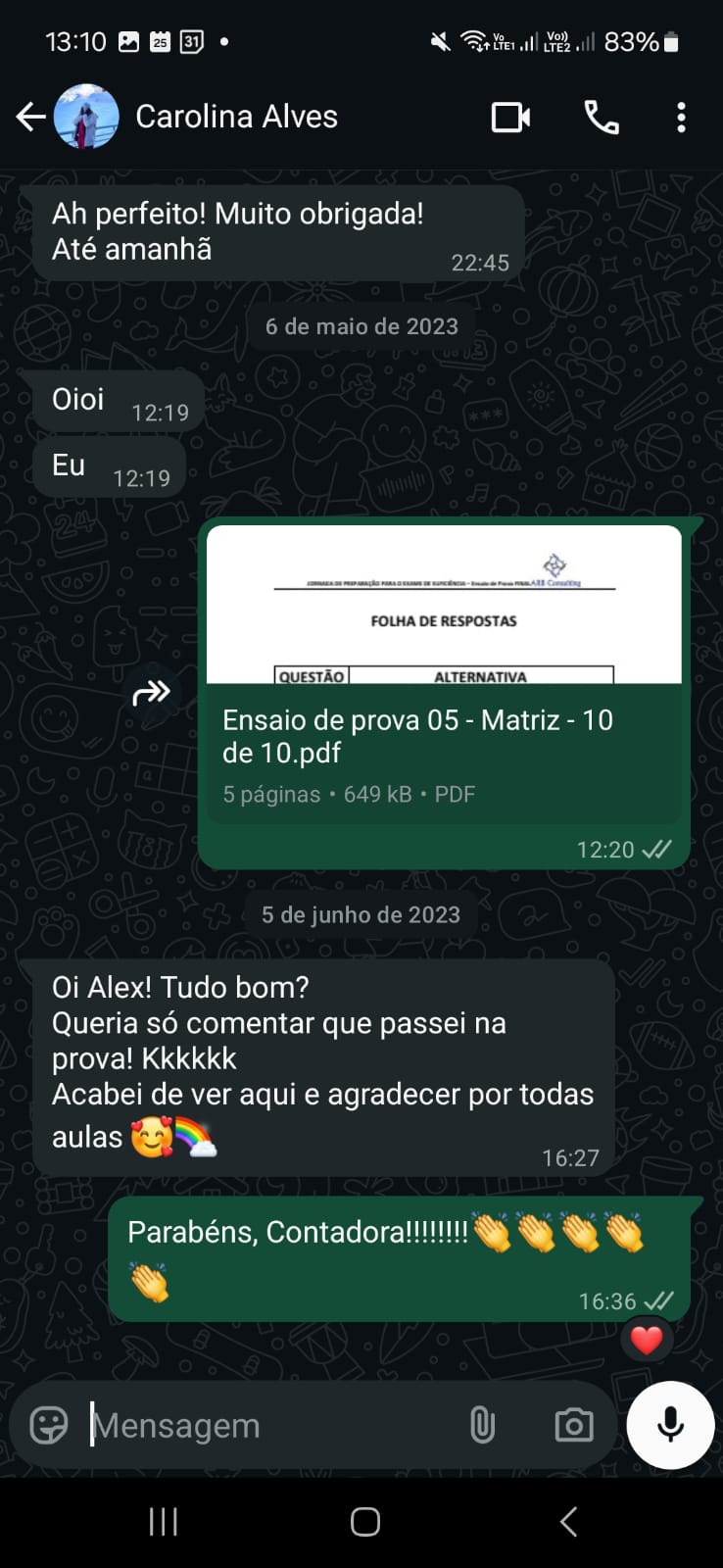Open the overflow menu
Viewport: 723px width, 1568px height.
[681, 118]
